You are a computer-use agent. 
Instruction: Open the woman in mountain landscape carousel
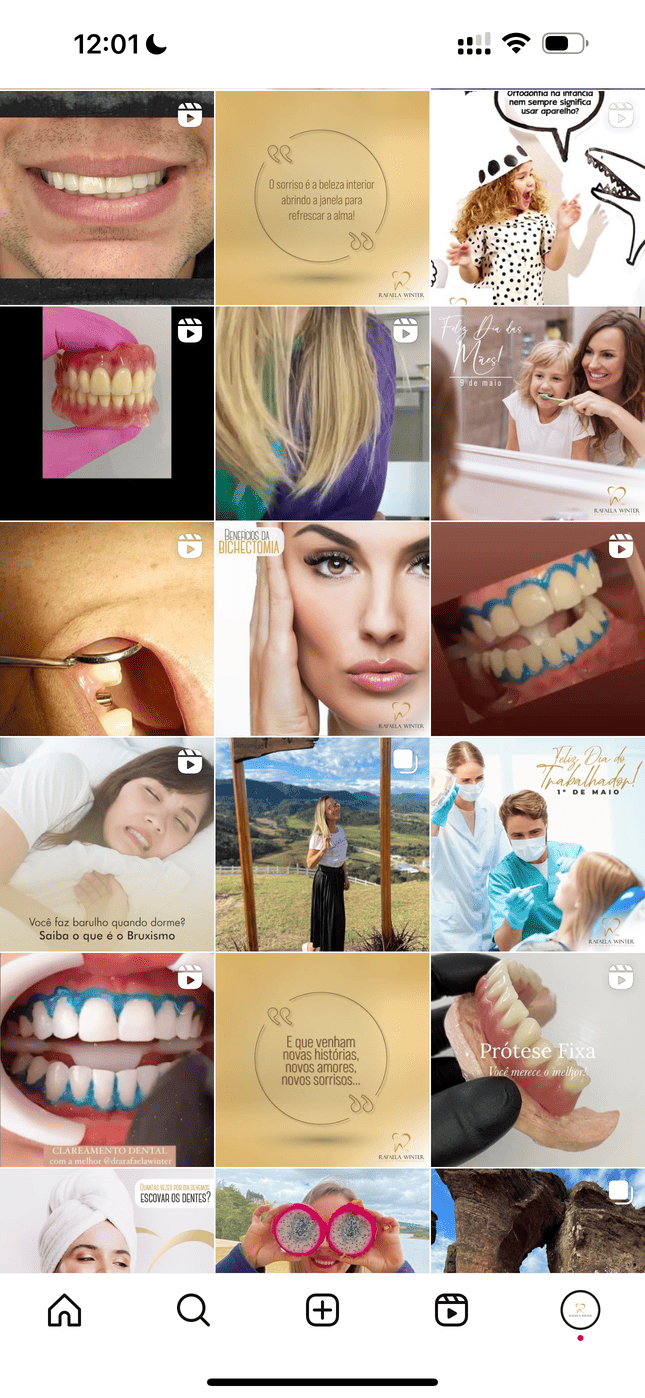coord(322,844)
